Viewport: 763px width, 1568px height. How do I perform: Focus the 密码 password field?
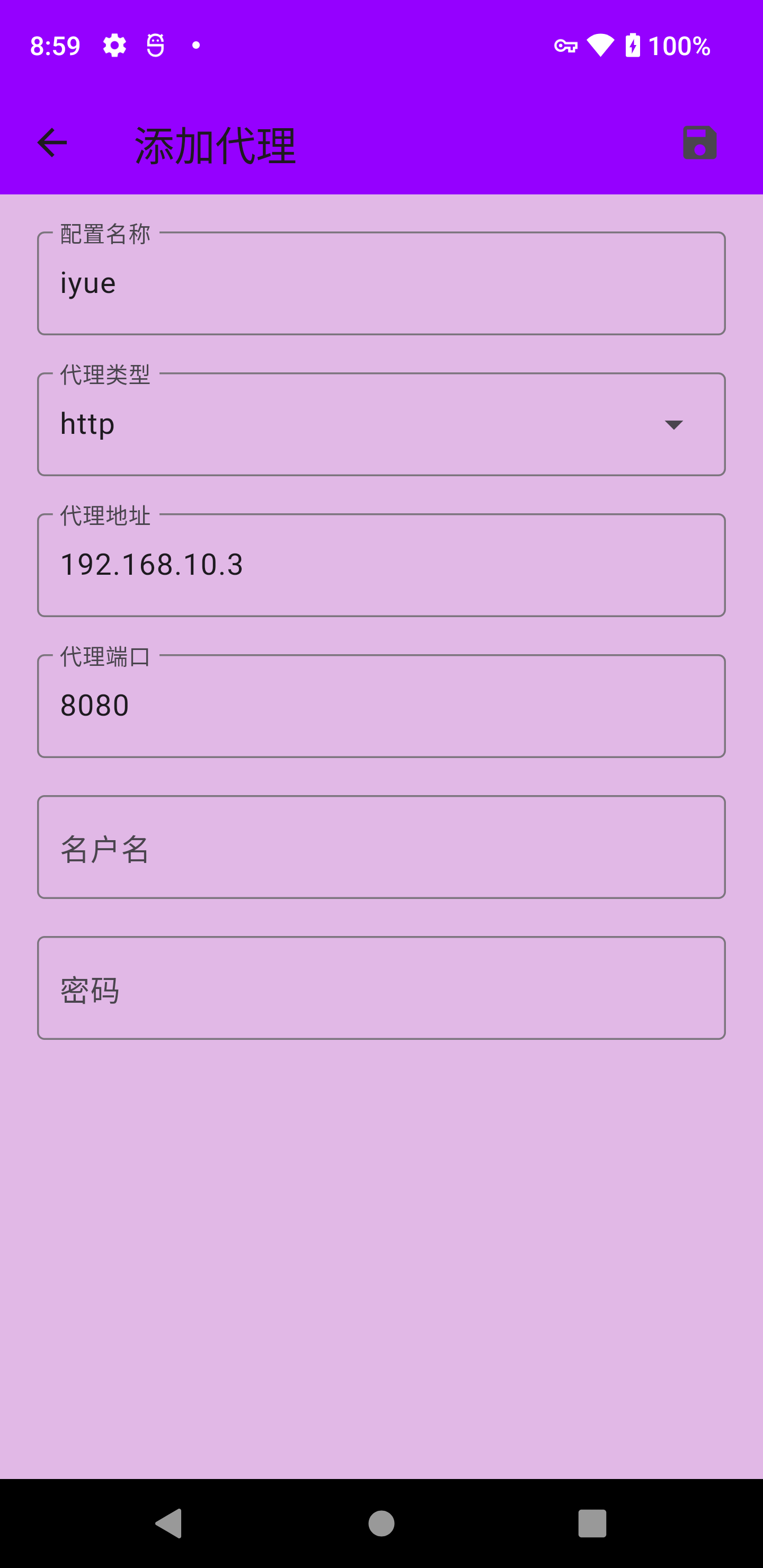click(381, 987)
